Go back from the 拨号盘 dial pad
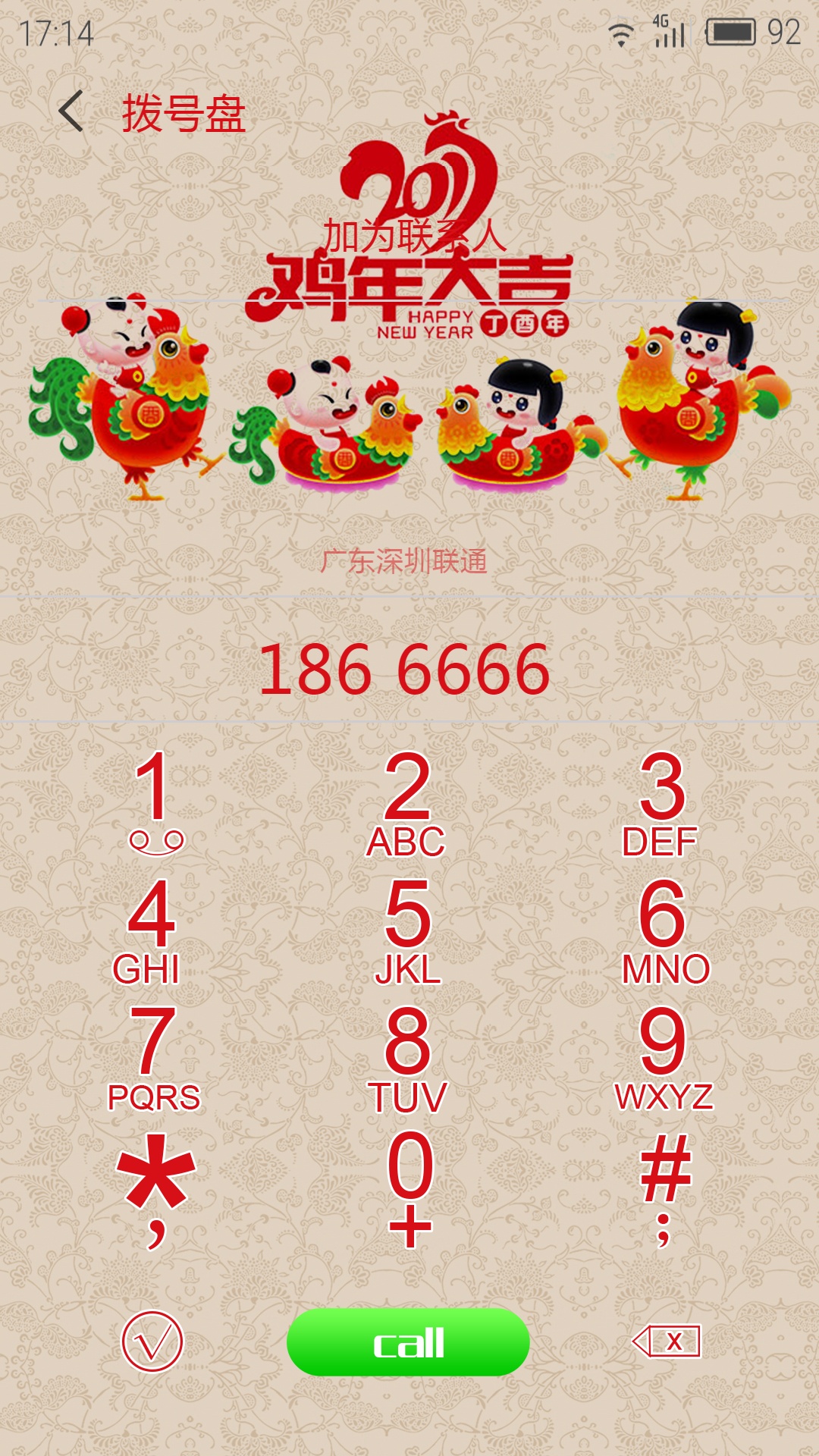 tap(71, 111)
